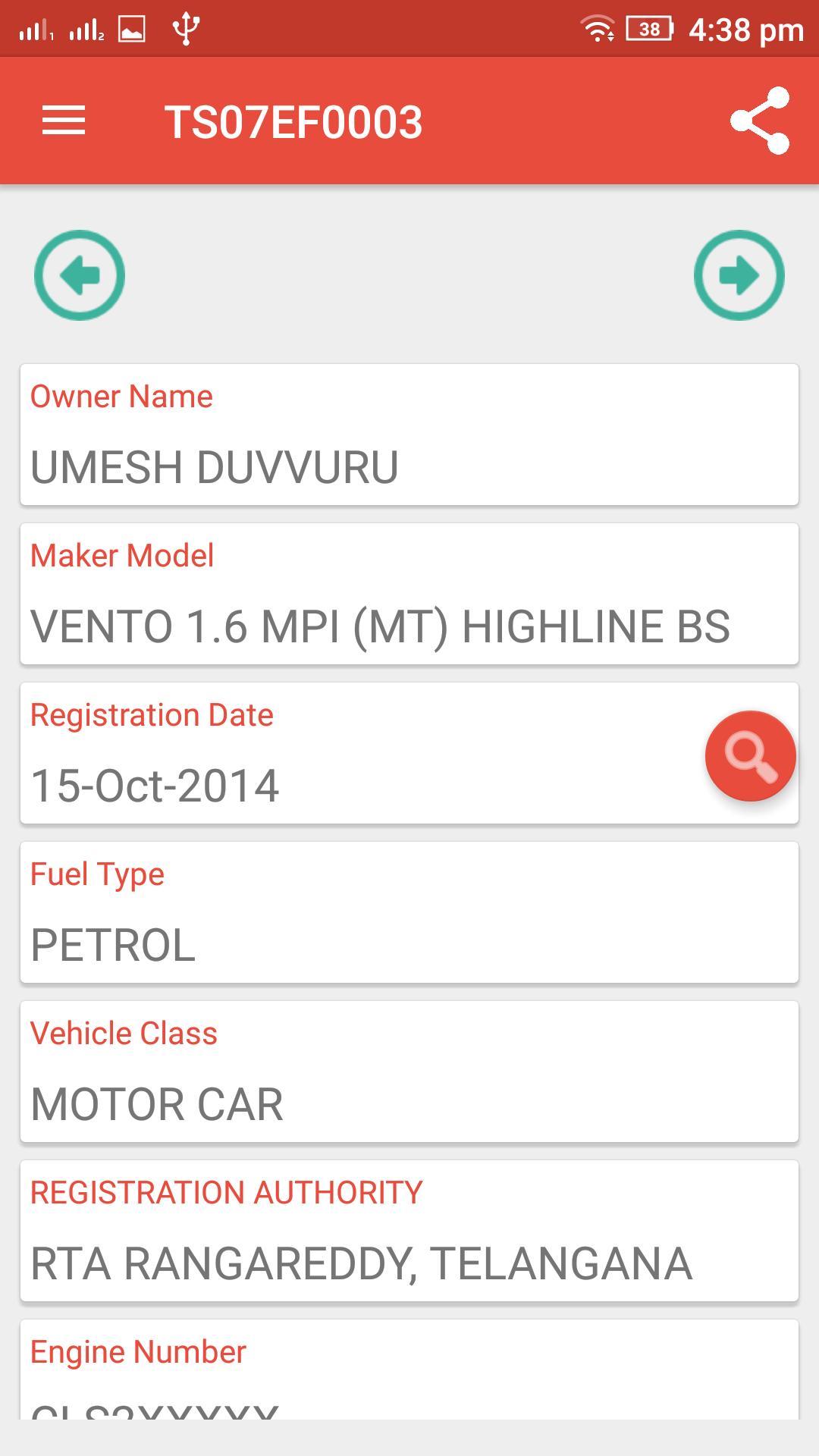Image resolution: width=819 pixels, height=1456 pixels.
Task: Go to the previous vehicle record
Action: pos(80,275)
